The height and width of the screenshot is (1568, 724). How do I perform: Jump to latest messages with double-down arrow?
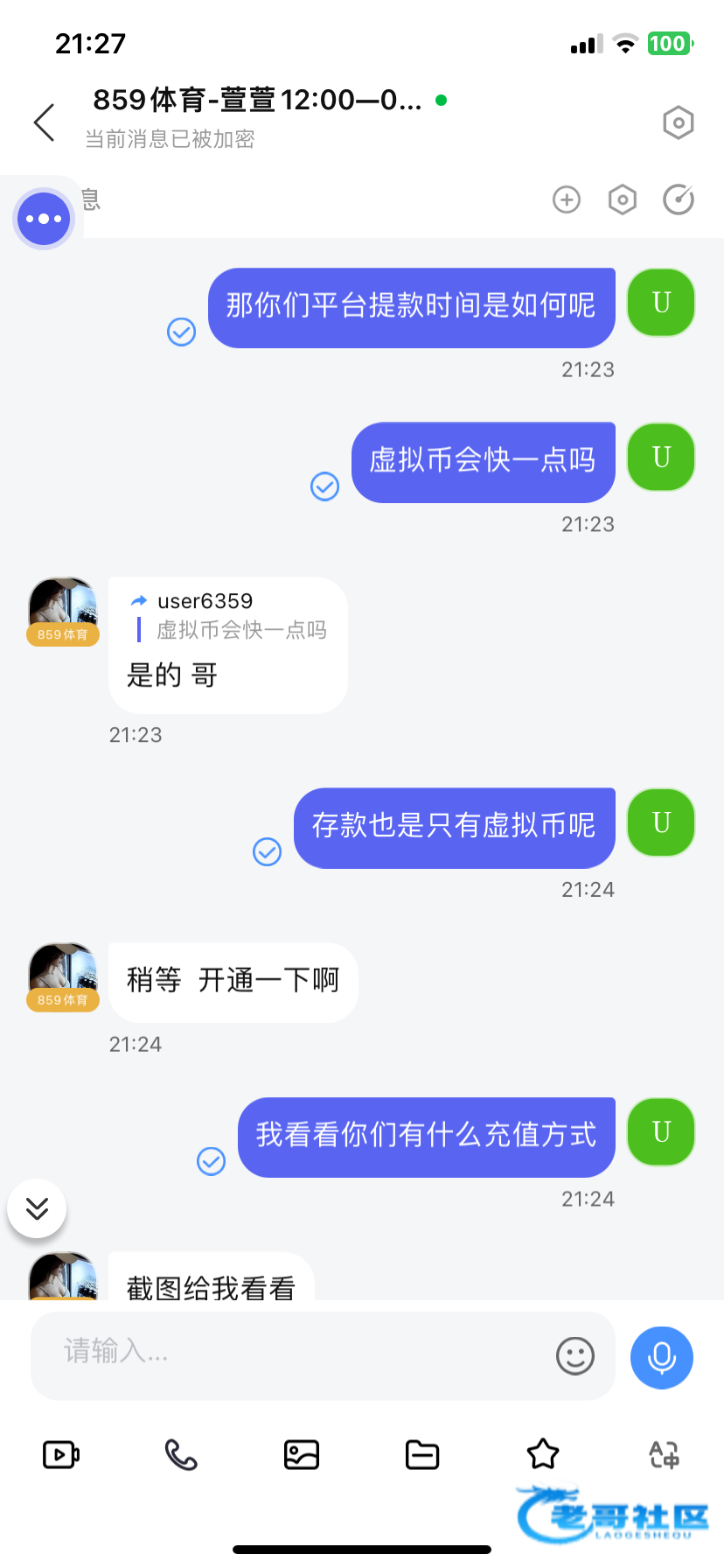[x=37, y=1208]
